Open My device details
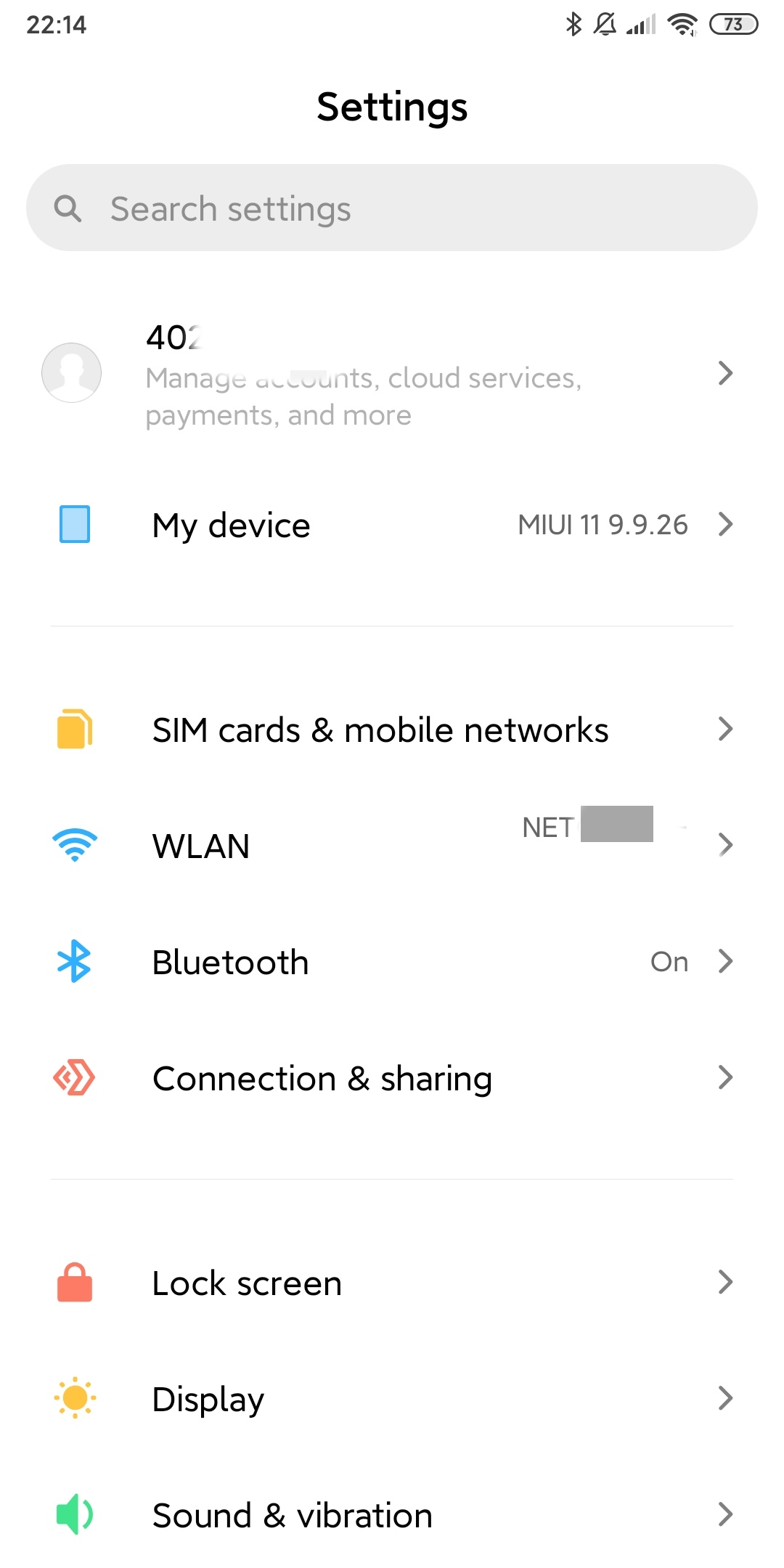Image resolution: width=784 pixels, height=1568 pixels. click(x=392, y=524)
